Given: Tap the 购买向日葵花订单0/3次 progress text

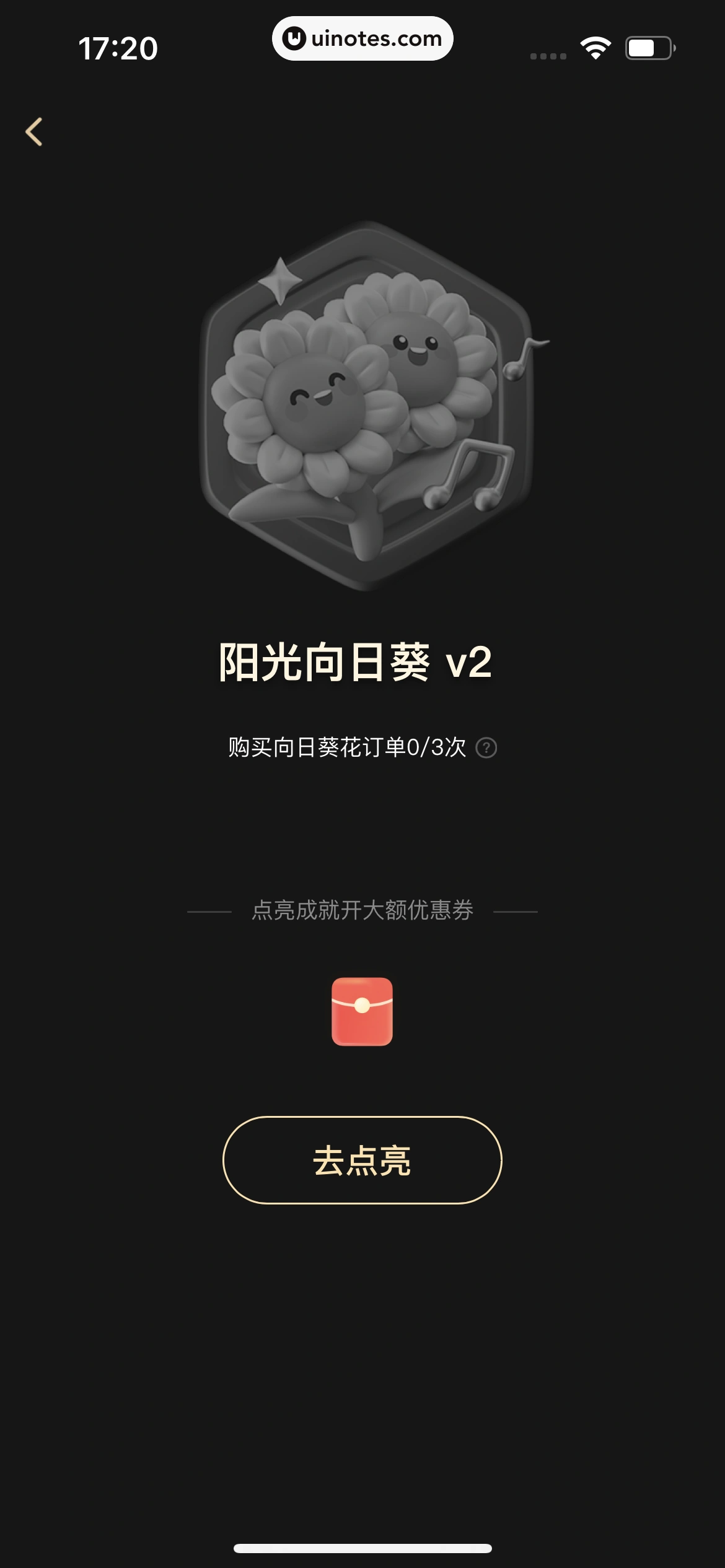Looking at the screenshot, I should pos(348,747).
